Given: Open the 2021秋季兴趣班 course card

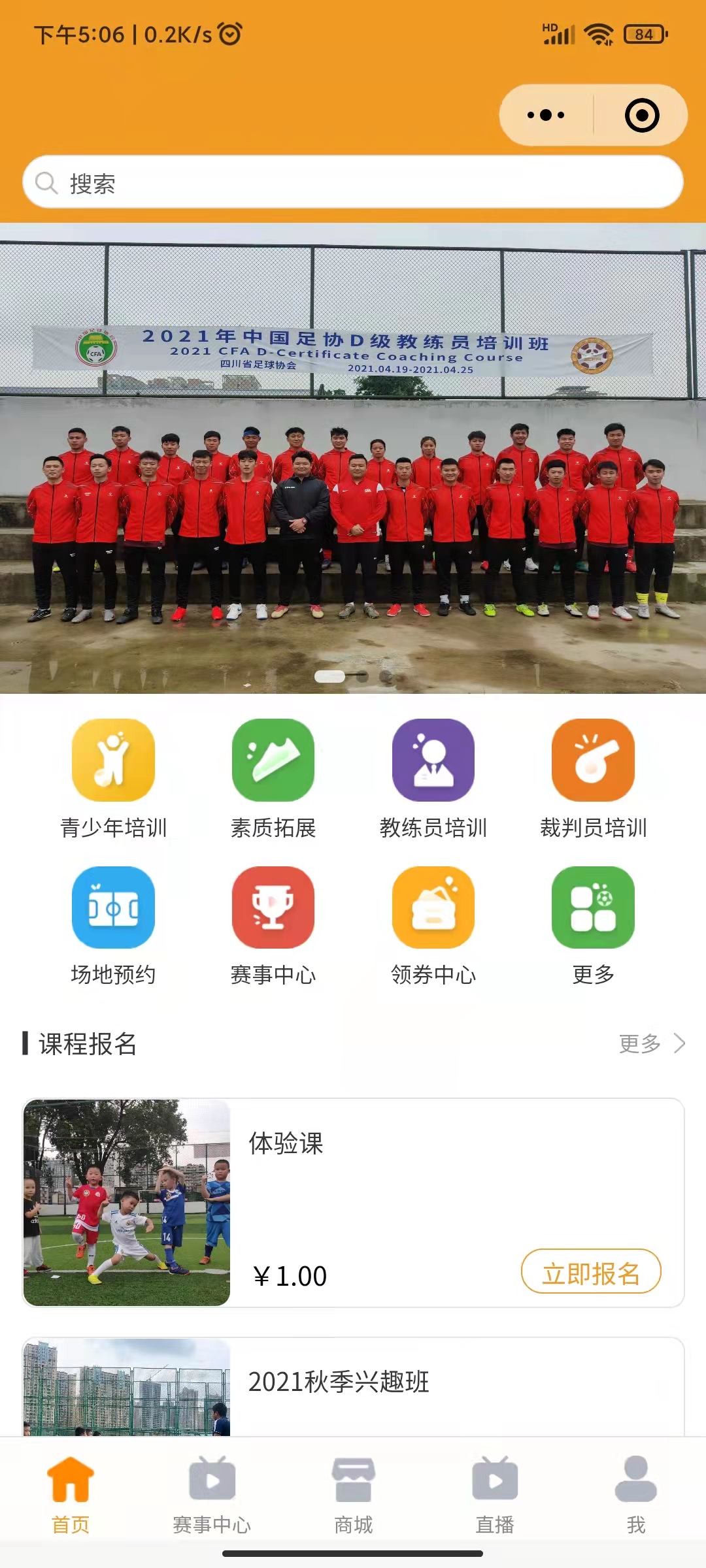Looking at the screenshot, I should pos(353,1386).
